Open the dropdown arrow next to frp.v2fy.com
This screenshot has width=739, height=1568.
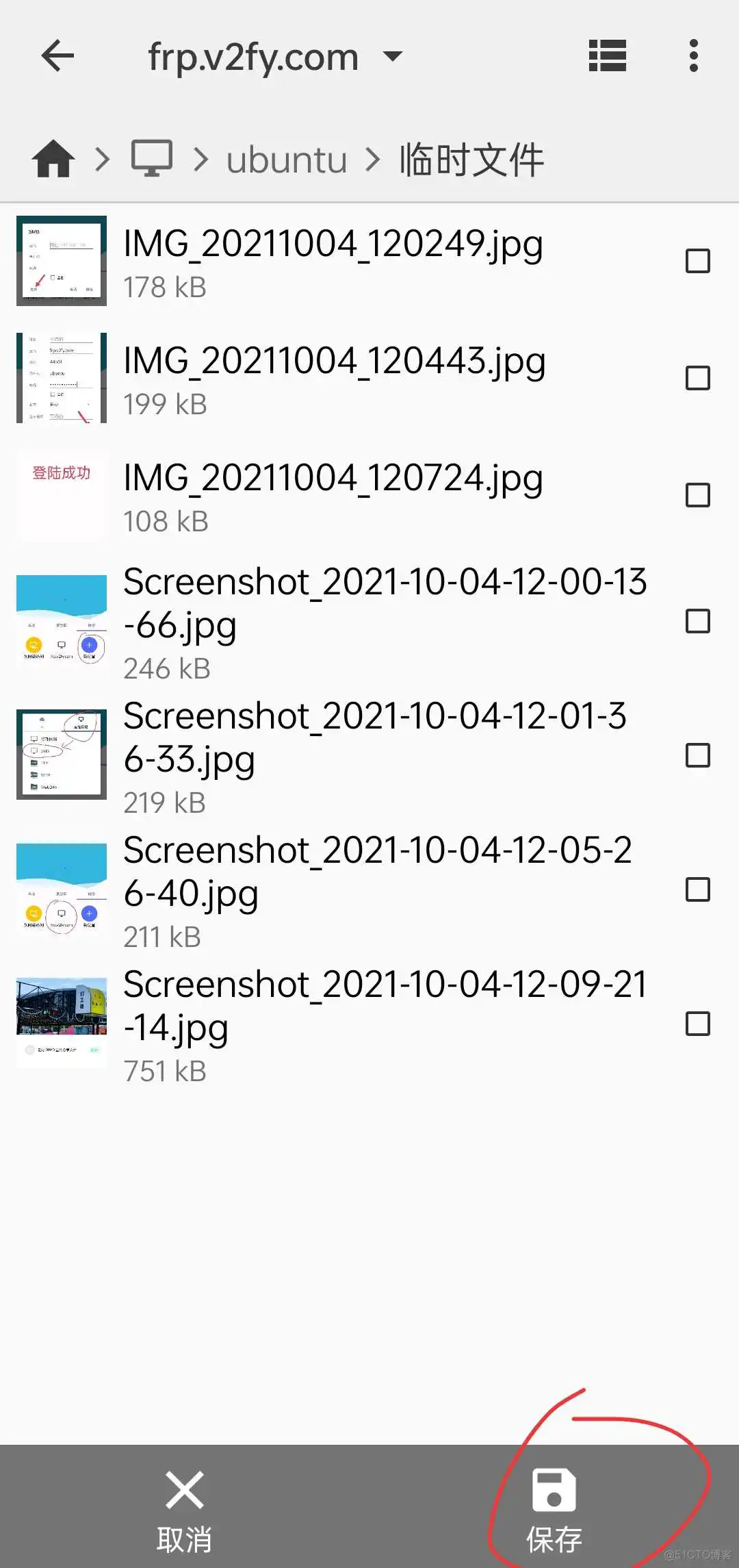tap(393, 58)
